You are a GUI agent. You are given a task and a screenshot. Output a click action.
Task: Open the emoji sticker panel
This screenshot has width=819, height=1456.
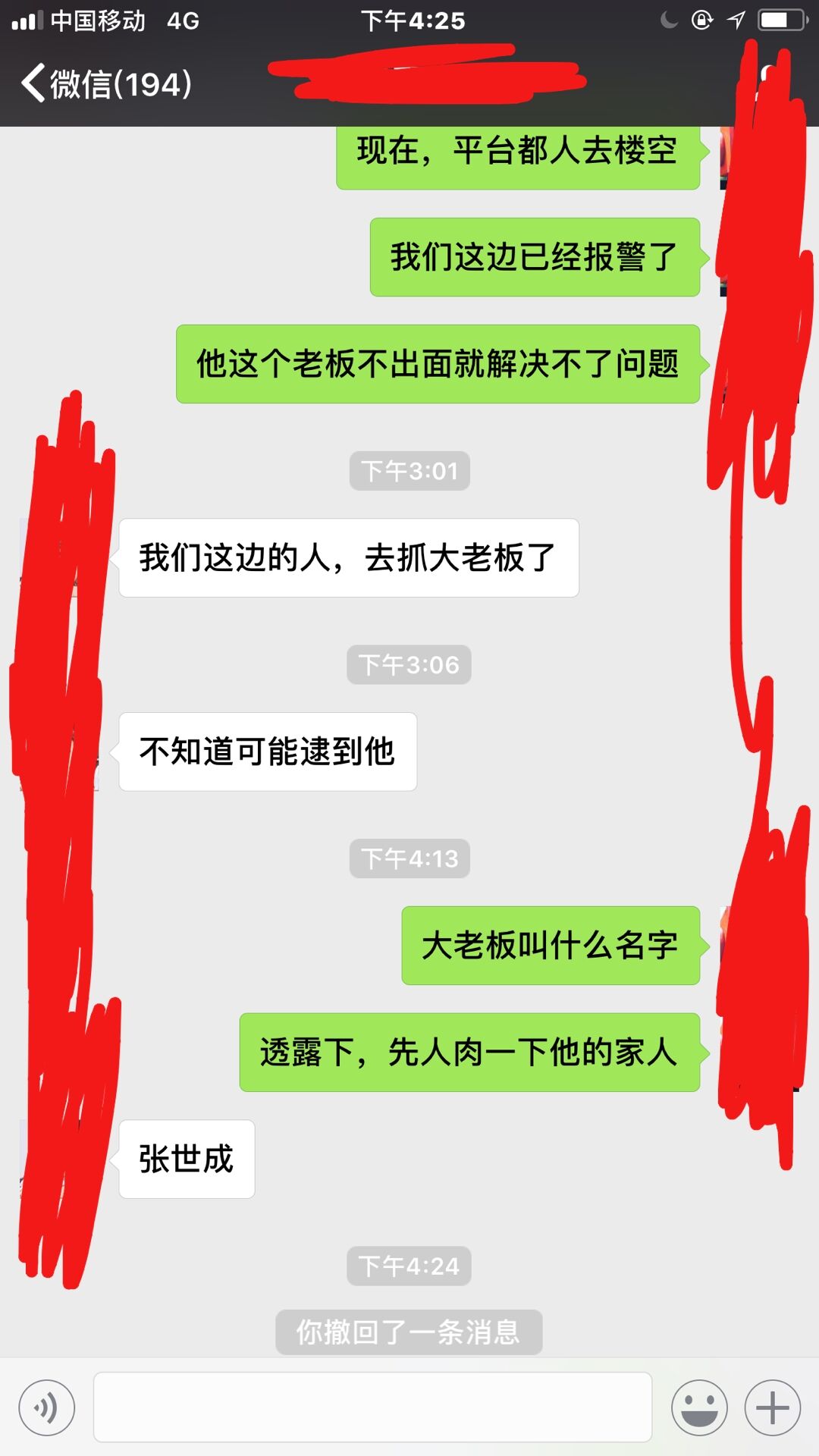[699, 1407]
